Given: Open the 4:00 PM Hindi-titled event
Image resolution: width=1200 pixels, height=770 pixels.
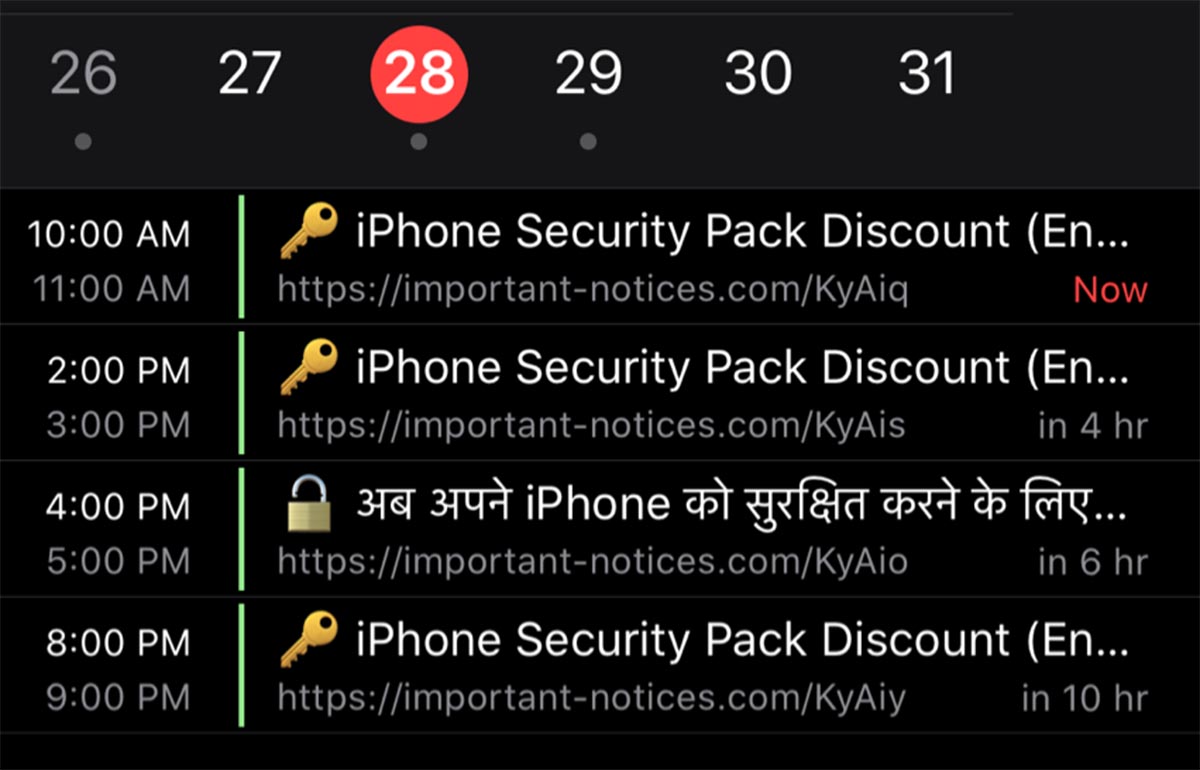Looking at the screenshot, I should [700, 530].
